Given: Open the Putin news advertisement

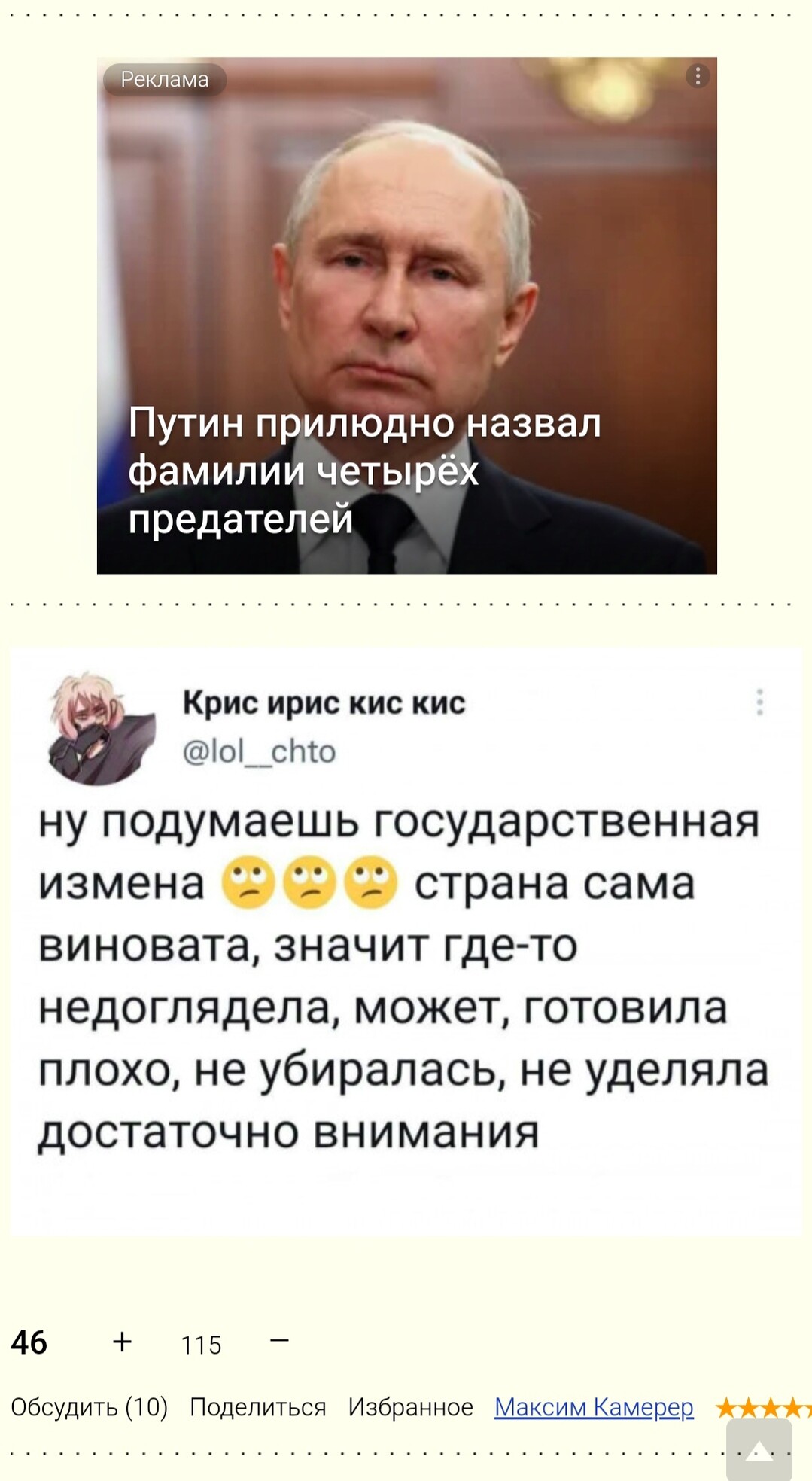Looking at the screenshot, I should pos(406,315).
